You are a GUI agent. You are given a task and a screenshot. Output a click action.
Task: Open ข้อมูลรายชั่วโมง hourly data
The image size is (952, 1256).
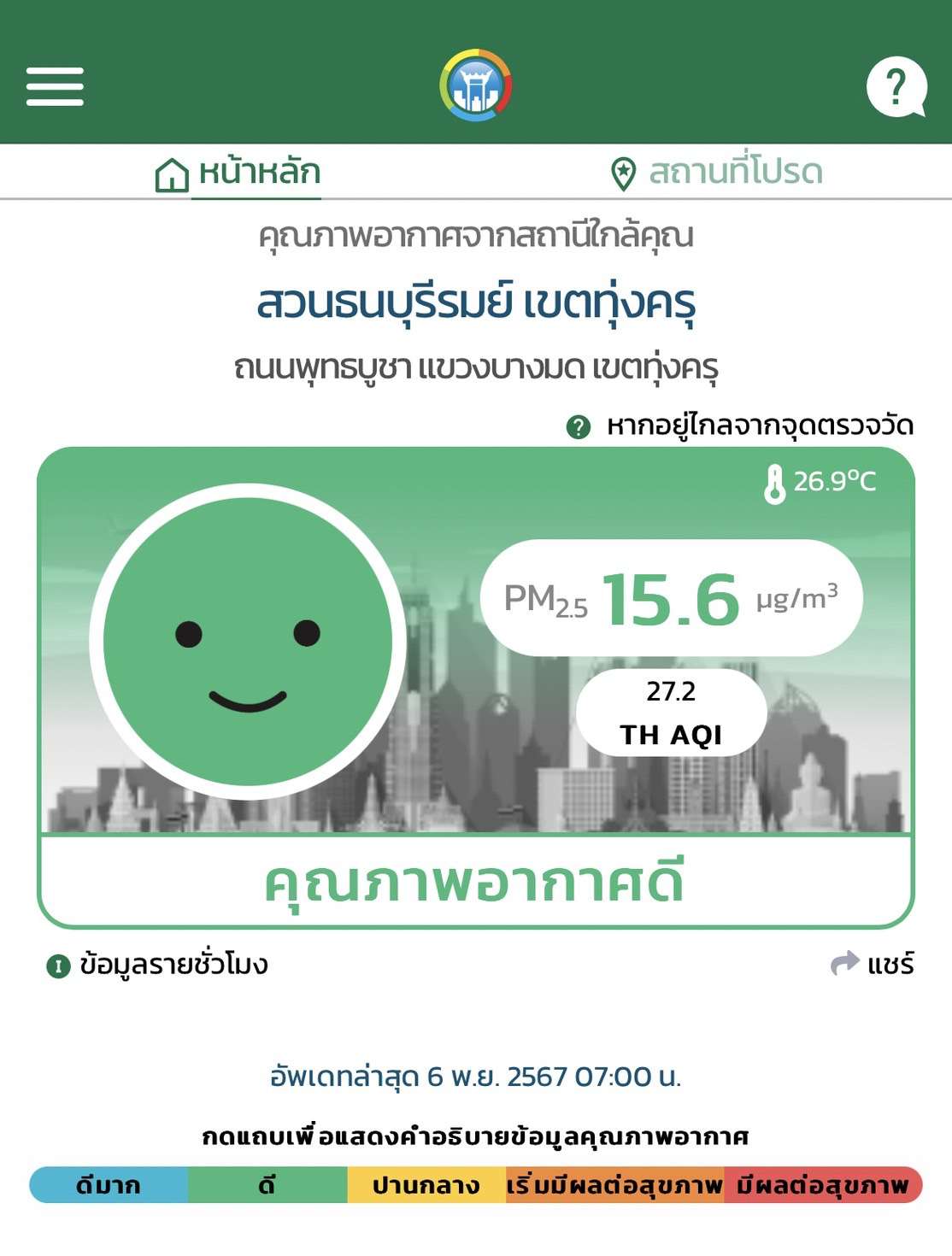click(158, 965)
